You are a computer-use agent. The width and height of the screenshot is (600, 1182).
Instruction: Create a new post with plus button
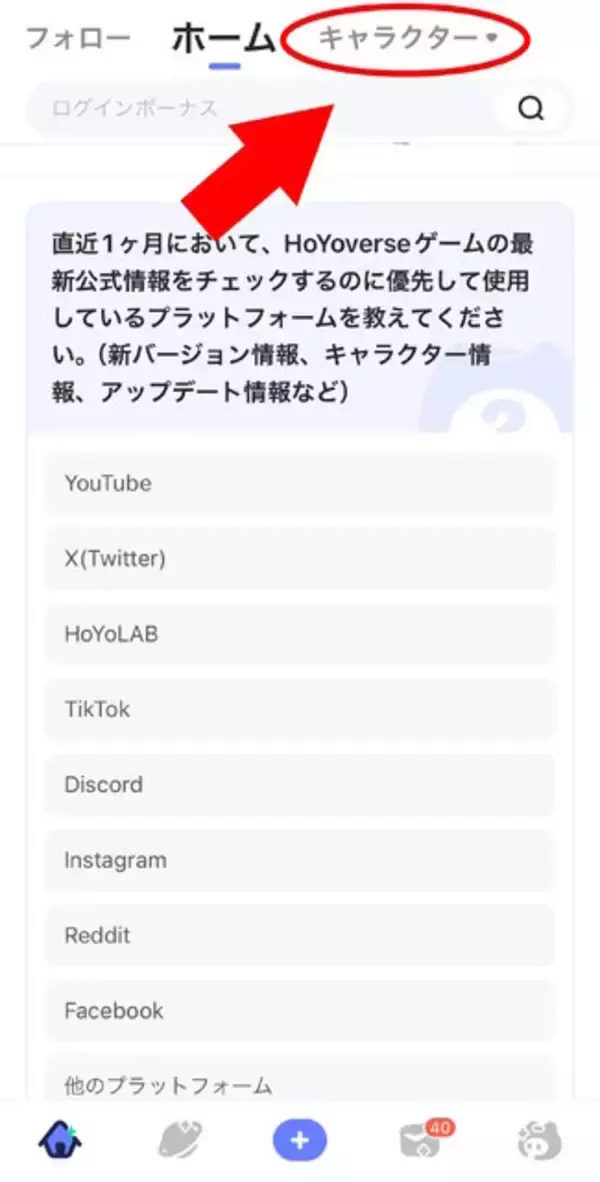click(x=300, y=1139)
